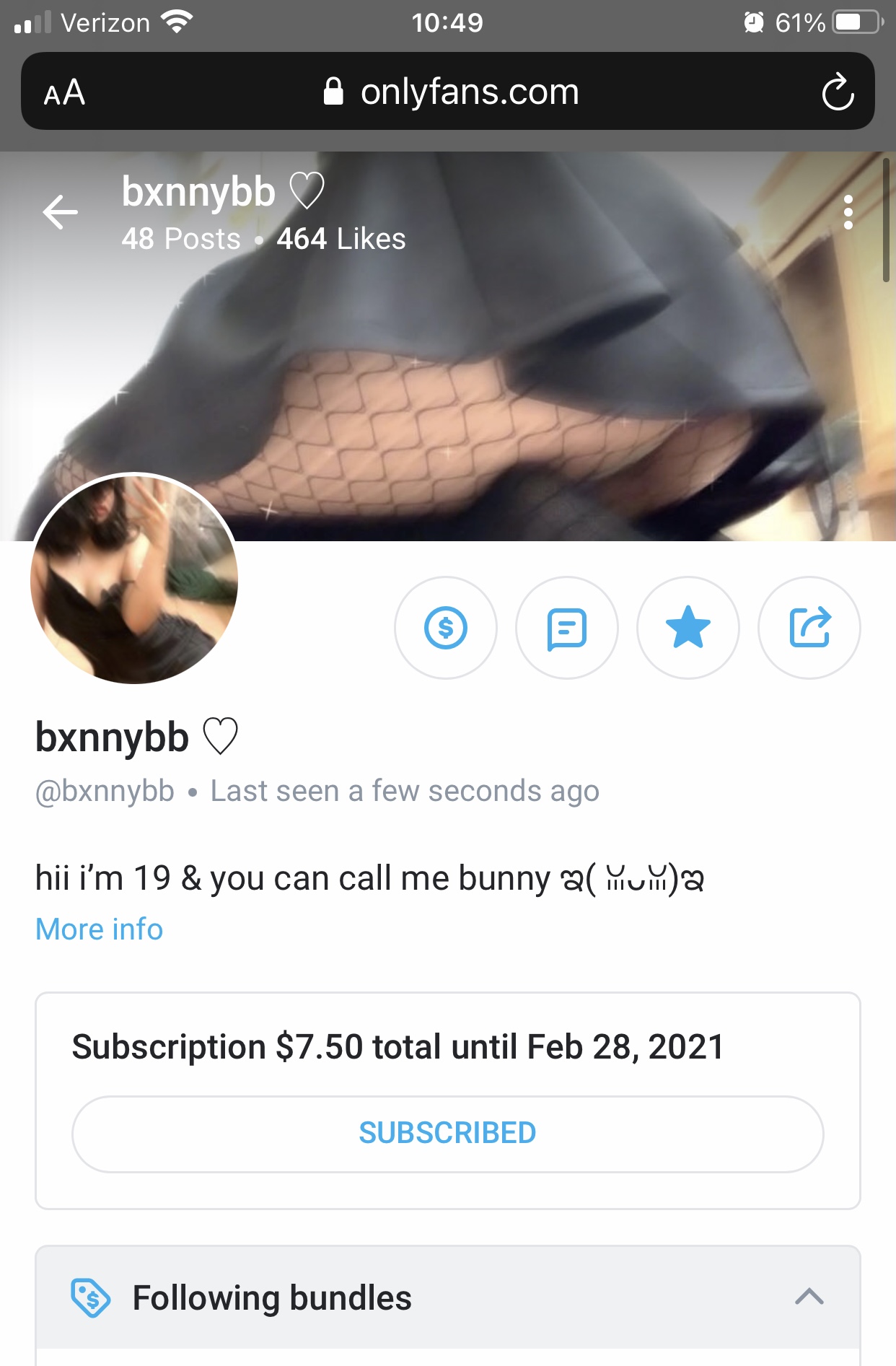This screenshot has width=896, height=1366.
Task: Open the bxnnybb profile picture
Action: (134, 579)
